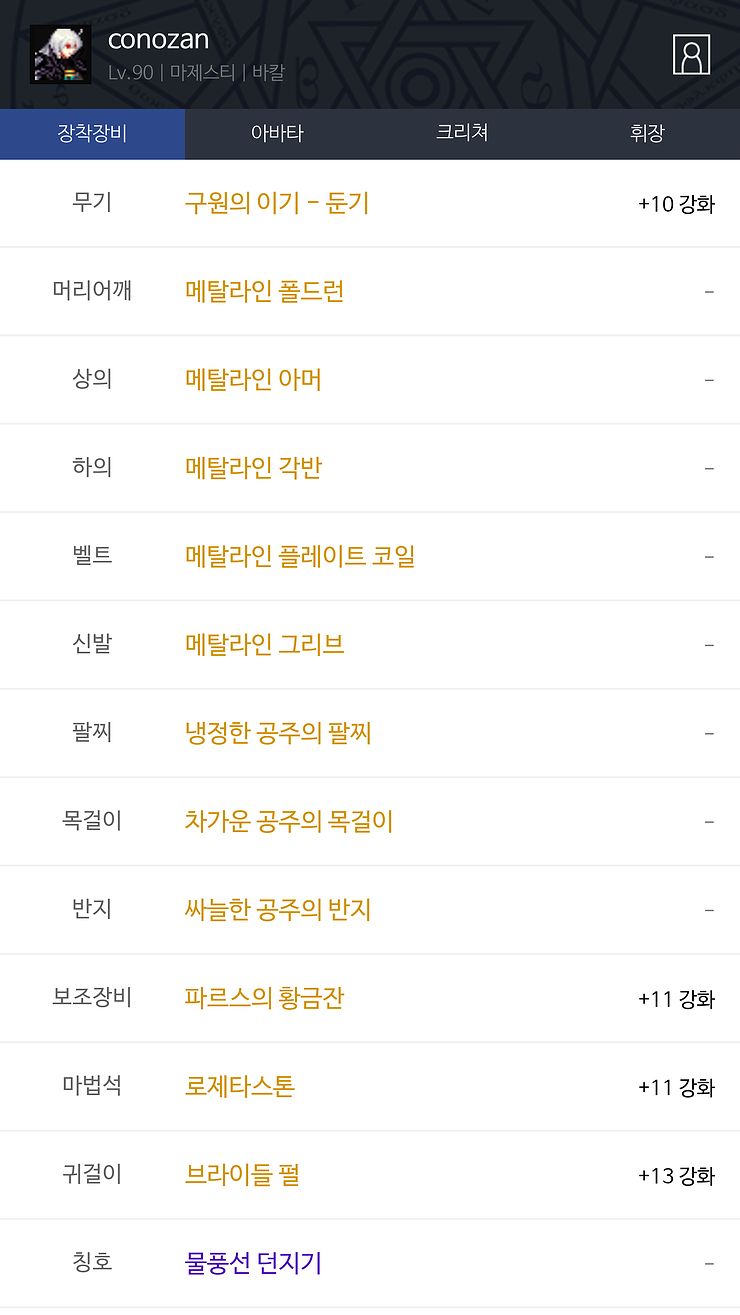View 메탈라인 각반 details
The height and width of the screenshot is (1315, 740).
coord(253,467)
